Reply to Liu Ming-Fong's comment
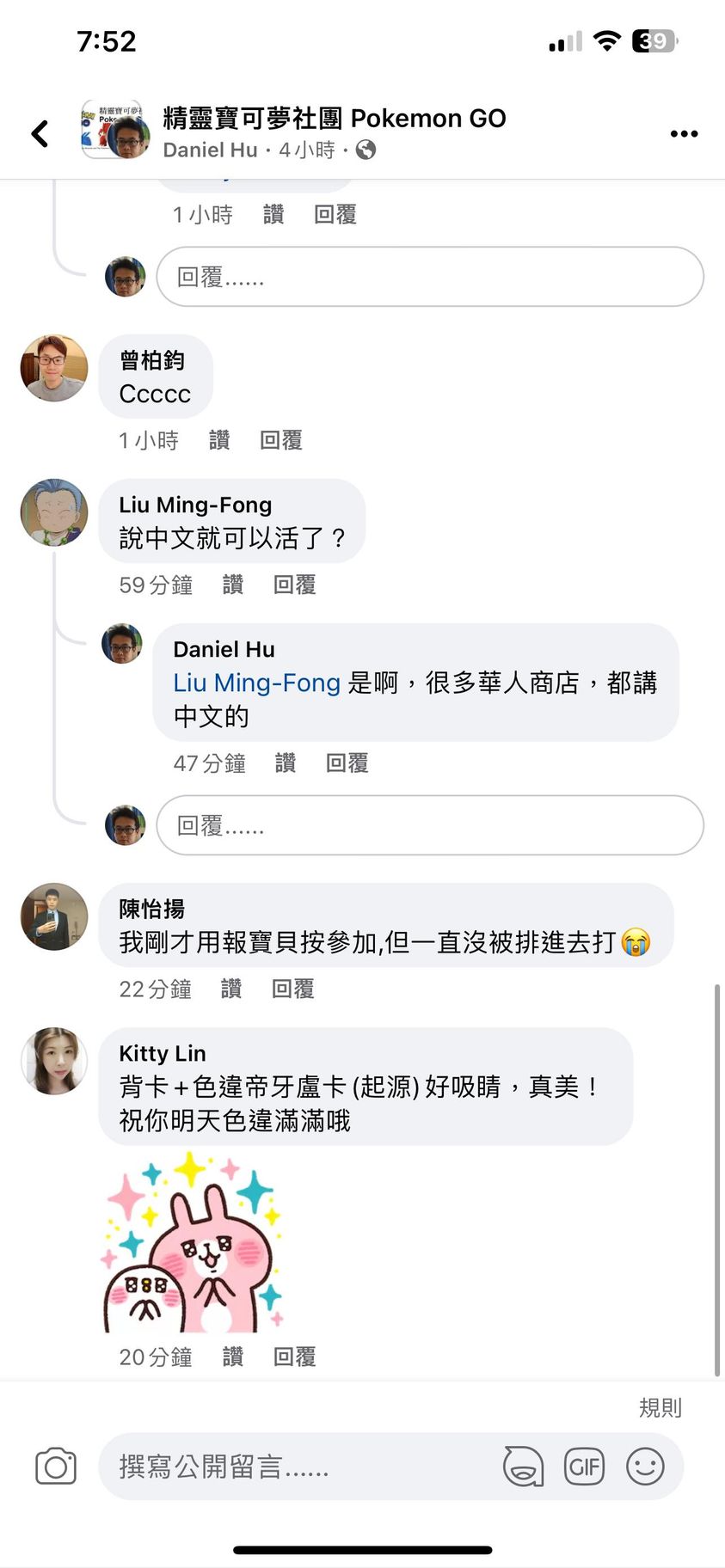Image resolution: width=725 pixels, height=1568 pixels. (x=294, y=585)
